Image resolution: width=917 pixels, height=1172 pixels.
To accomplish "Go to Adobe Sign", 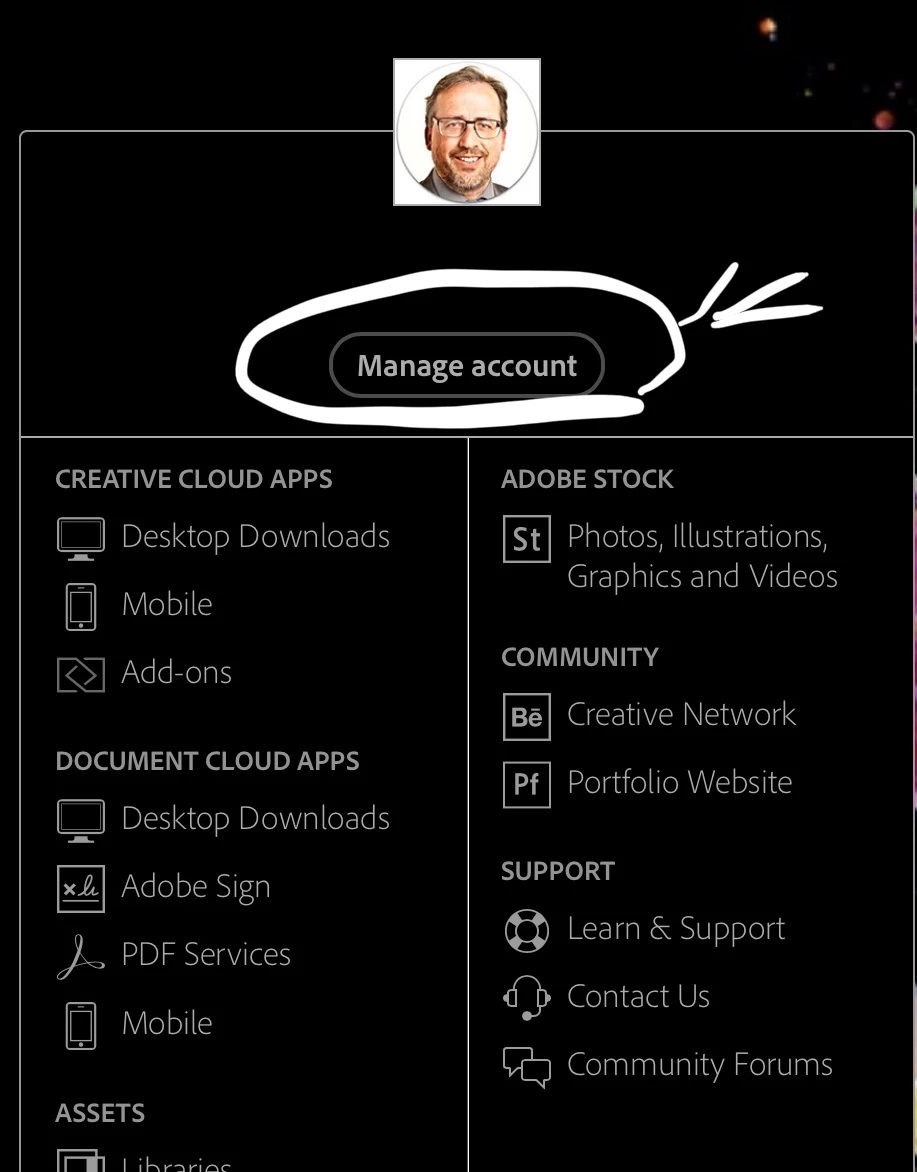I will click(x=195, y=887).
